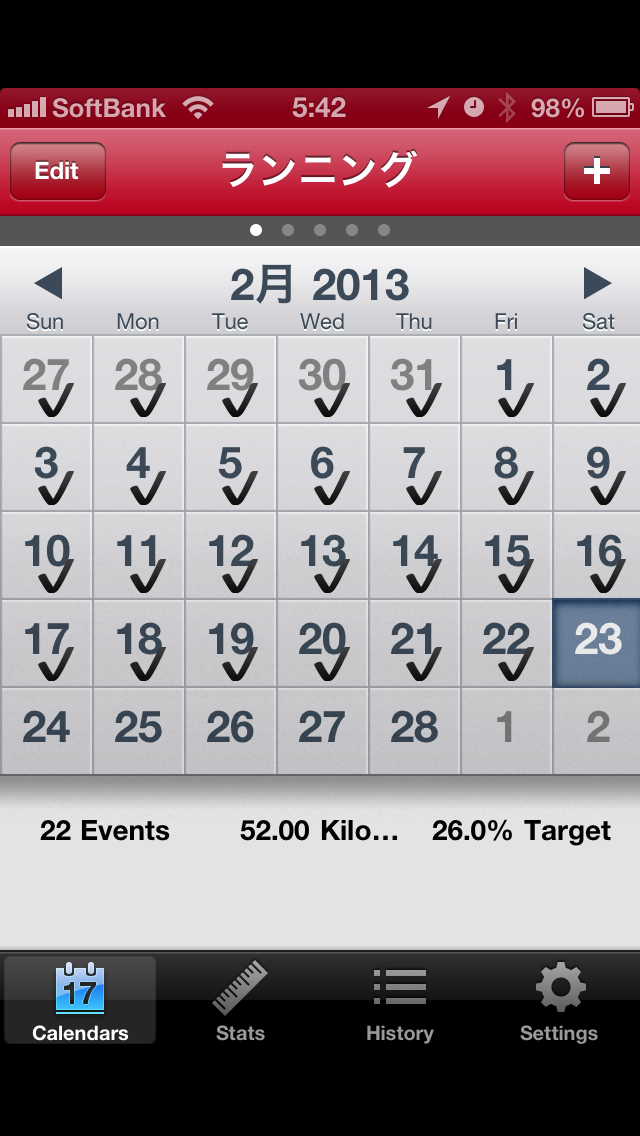Select the Calendars tab
The width and height of the screenshot is (640, 1136).
(x=80, y=1001)
